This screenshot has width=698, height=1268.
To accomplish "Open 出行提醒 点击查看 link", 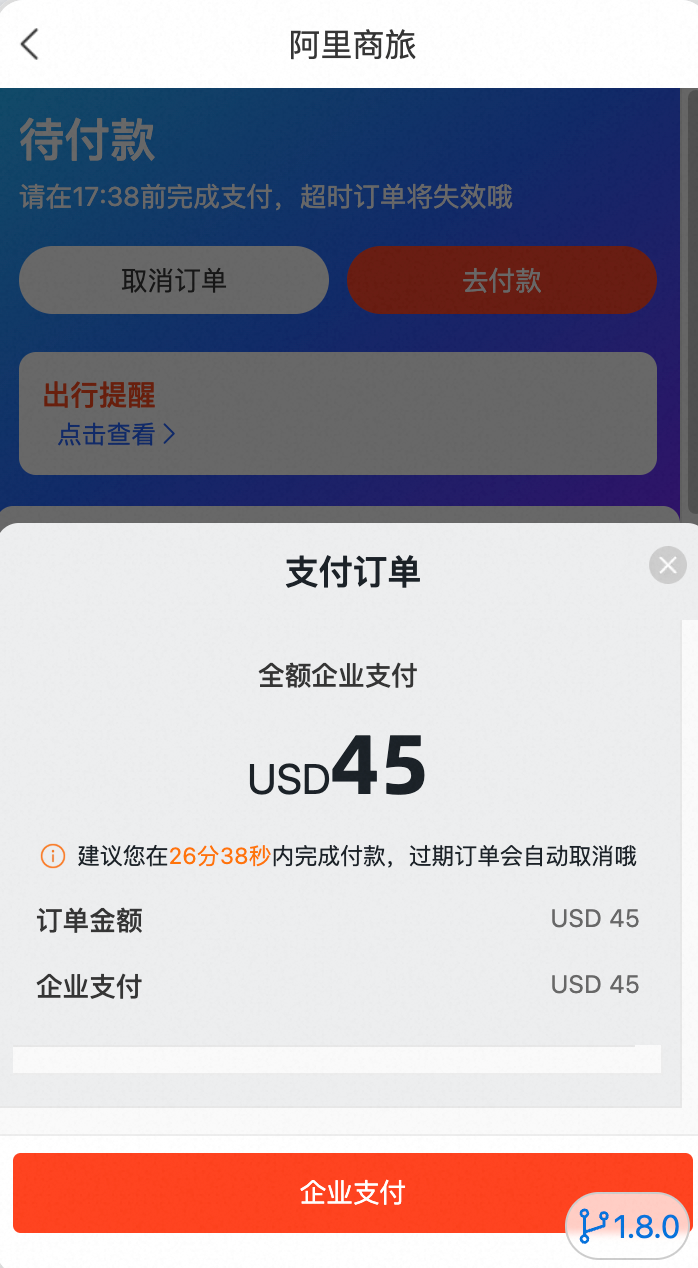I will point(116,434).
